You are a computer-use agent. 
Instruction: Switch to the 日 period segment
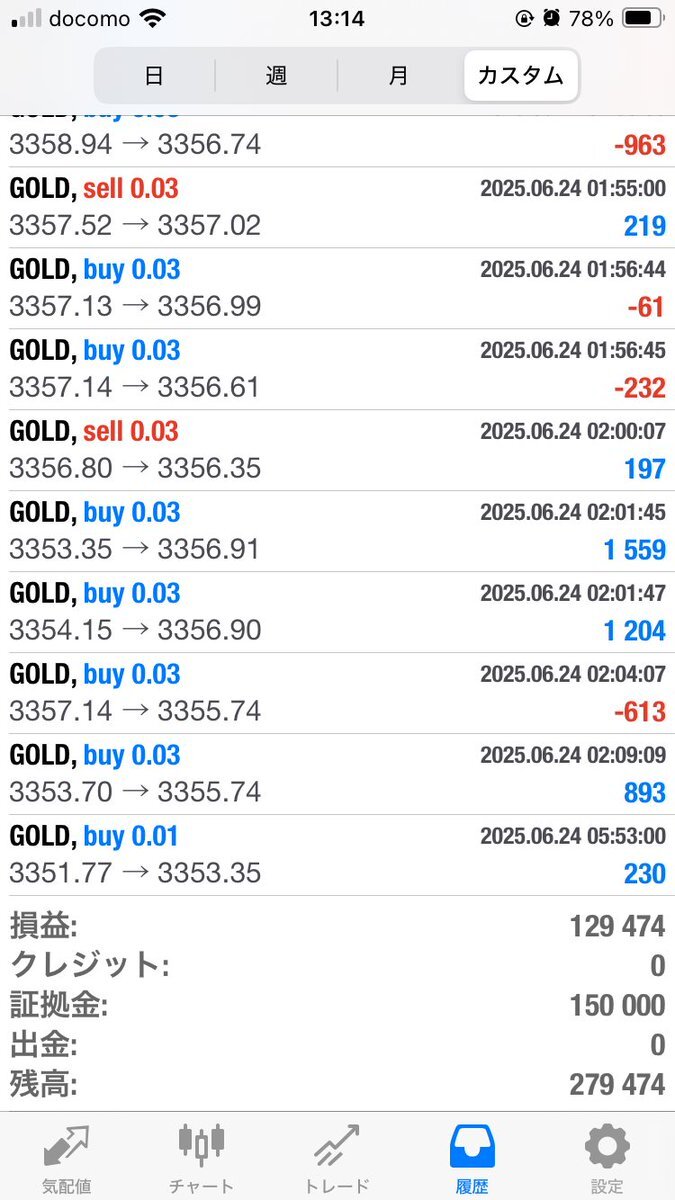click(155, 75)
